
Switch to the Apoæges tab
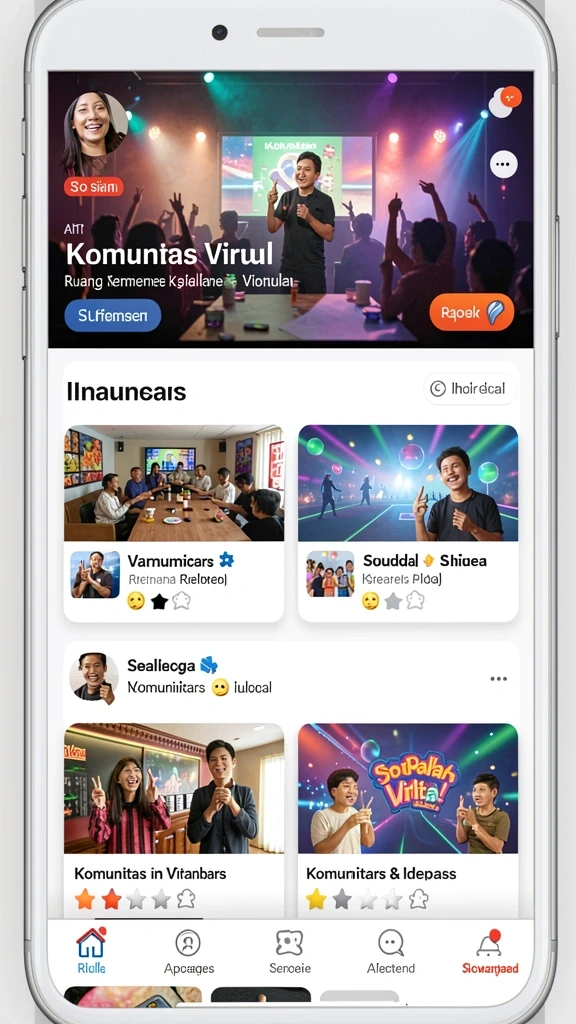click(189, 952)
